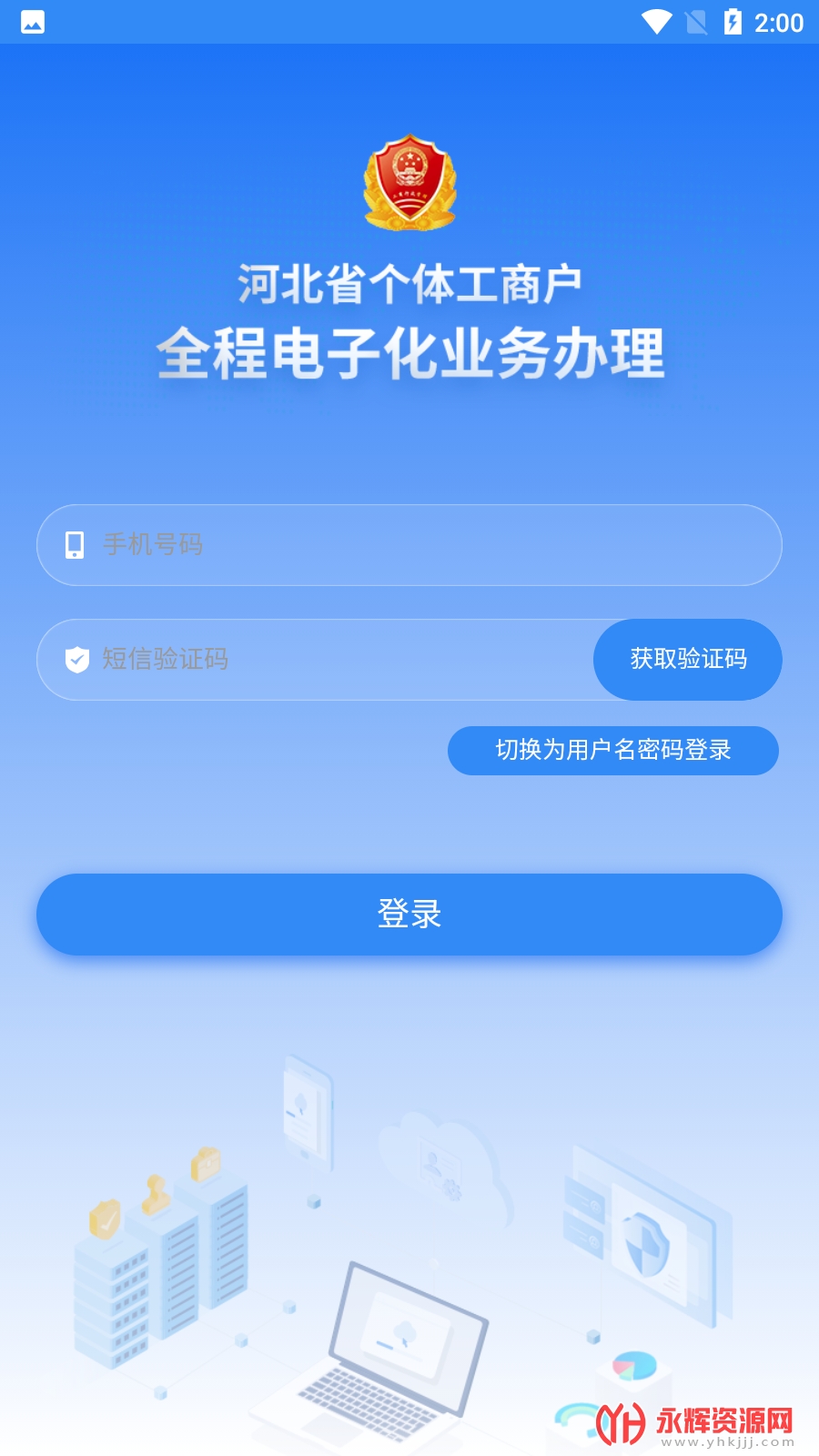Tap the 登录 login button
Screen dimensions: 819x1456
point(409,915)
